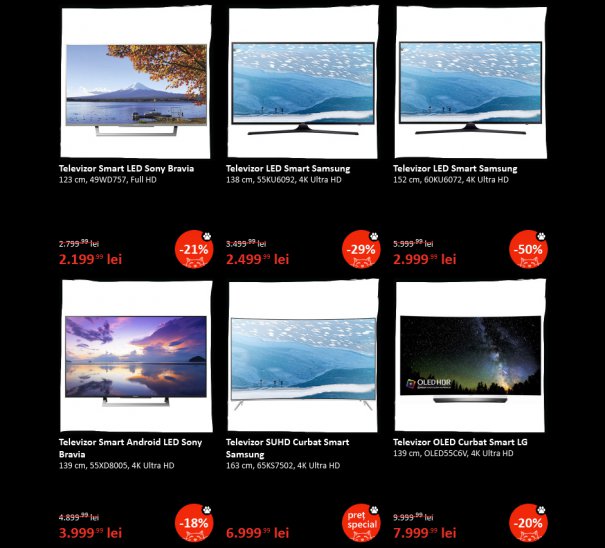Open the Samsung SUHD Curbat 65KS7502 card
605x548 pixels.
(x=303, y=358)
